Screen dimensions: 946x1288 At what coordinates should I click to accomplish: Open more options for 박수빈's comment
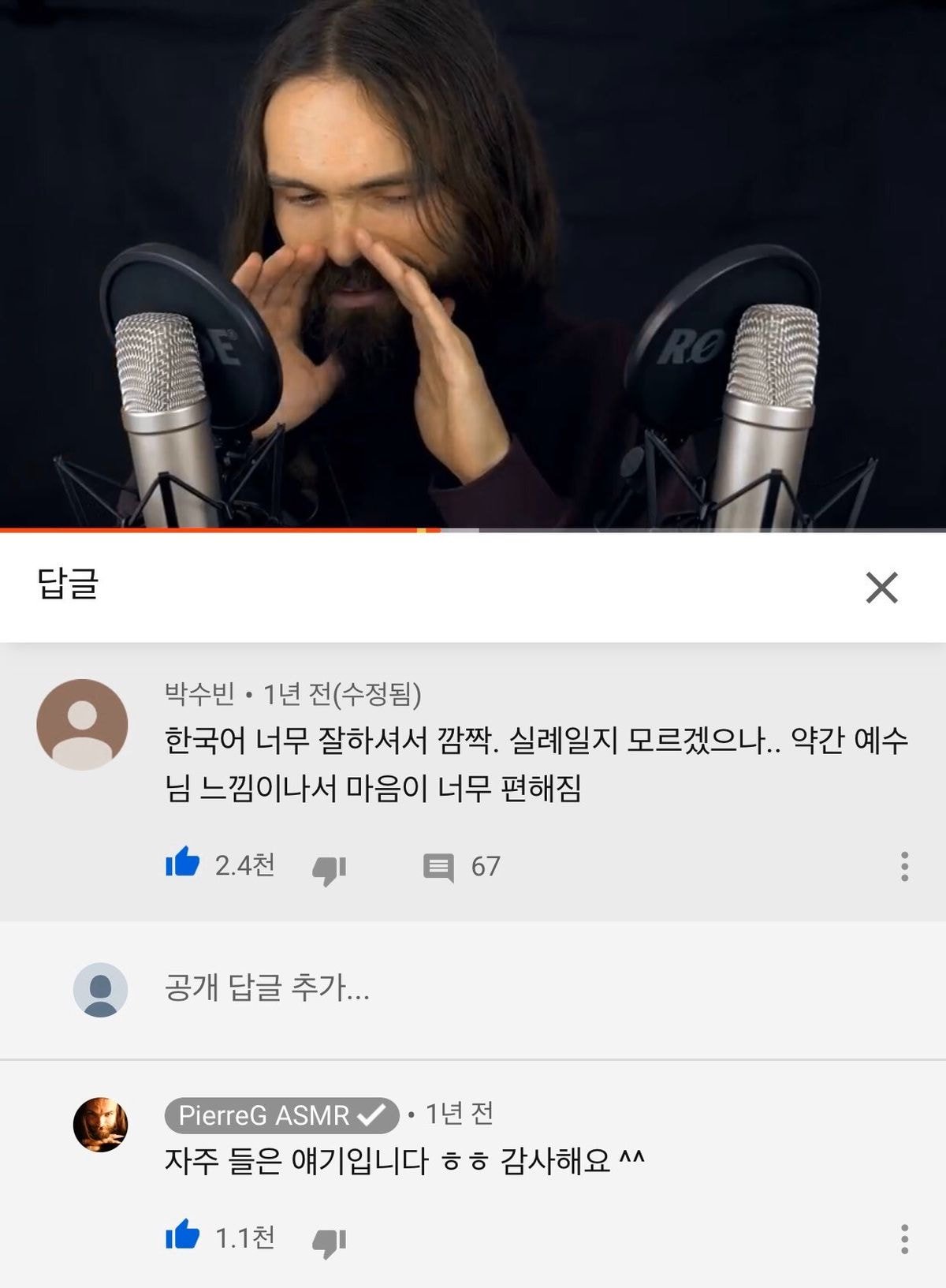[x=904, y=867]
